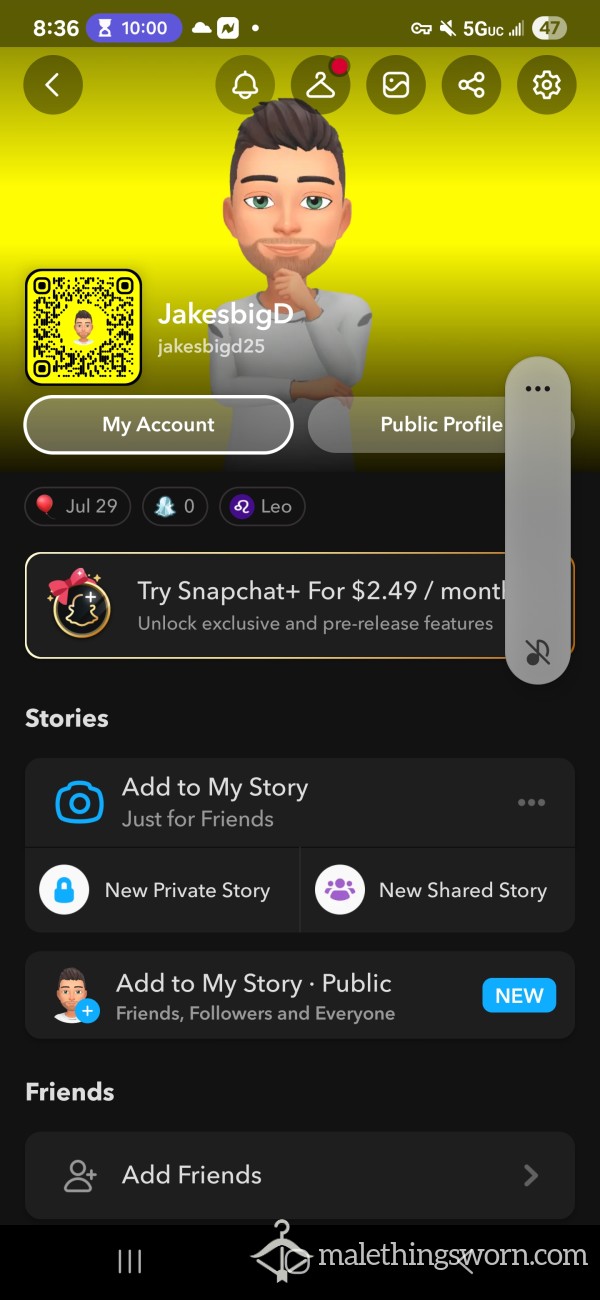
Task: Tap the three dots on volume panel
Action: 538,389
